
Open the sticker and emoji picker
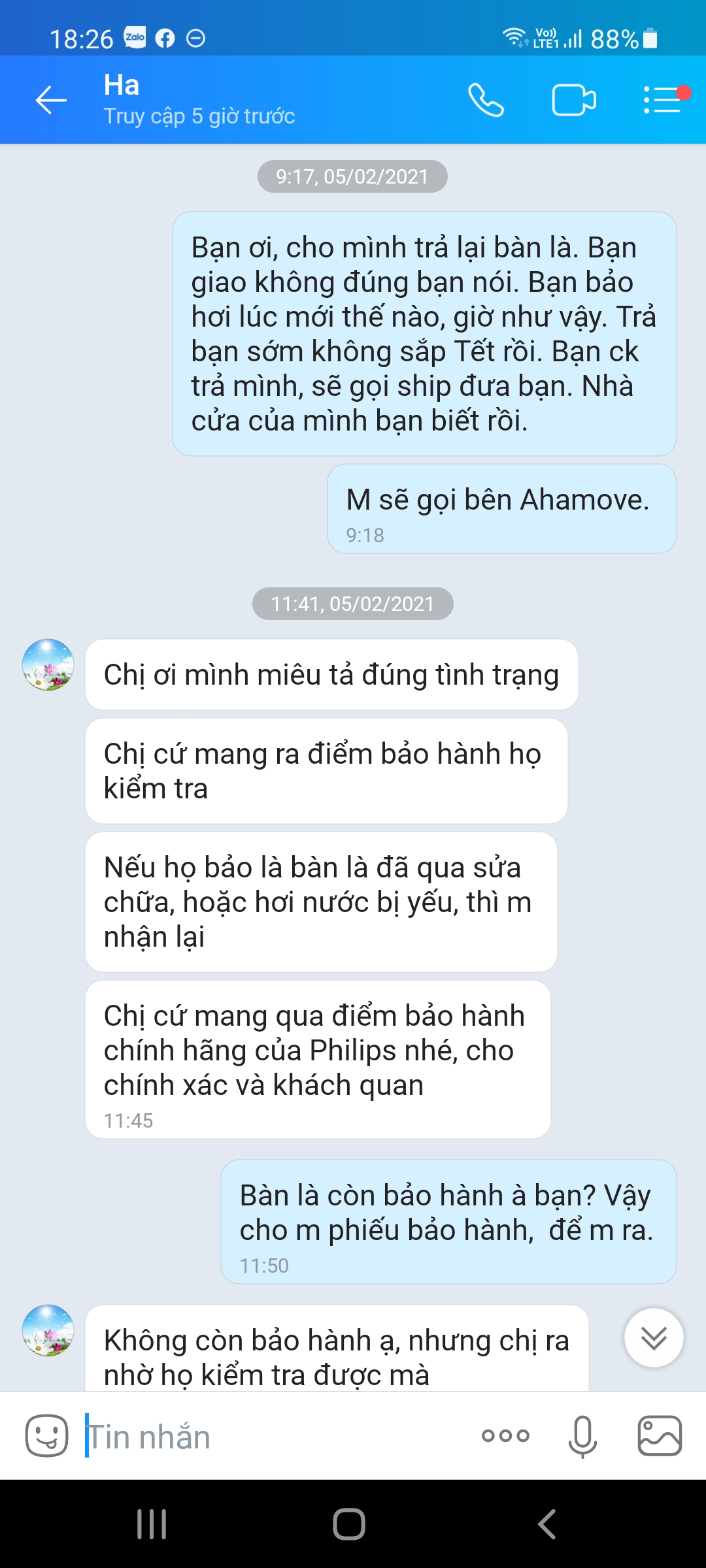tap(46, 1435)
